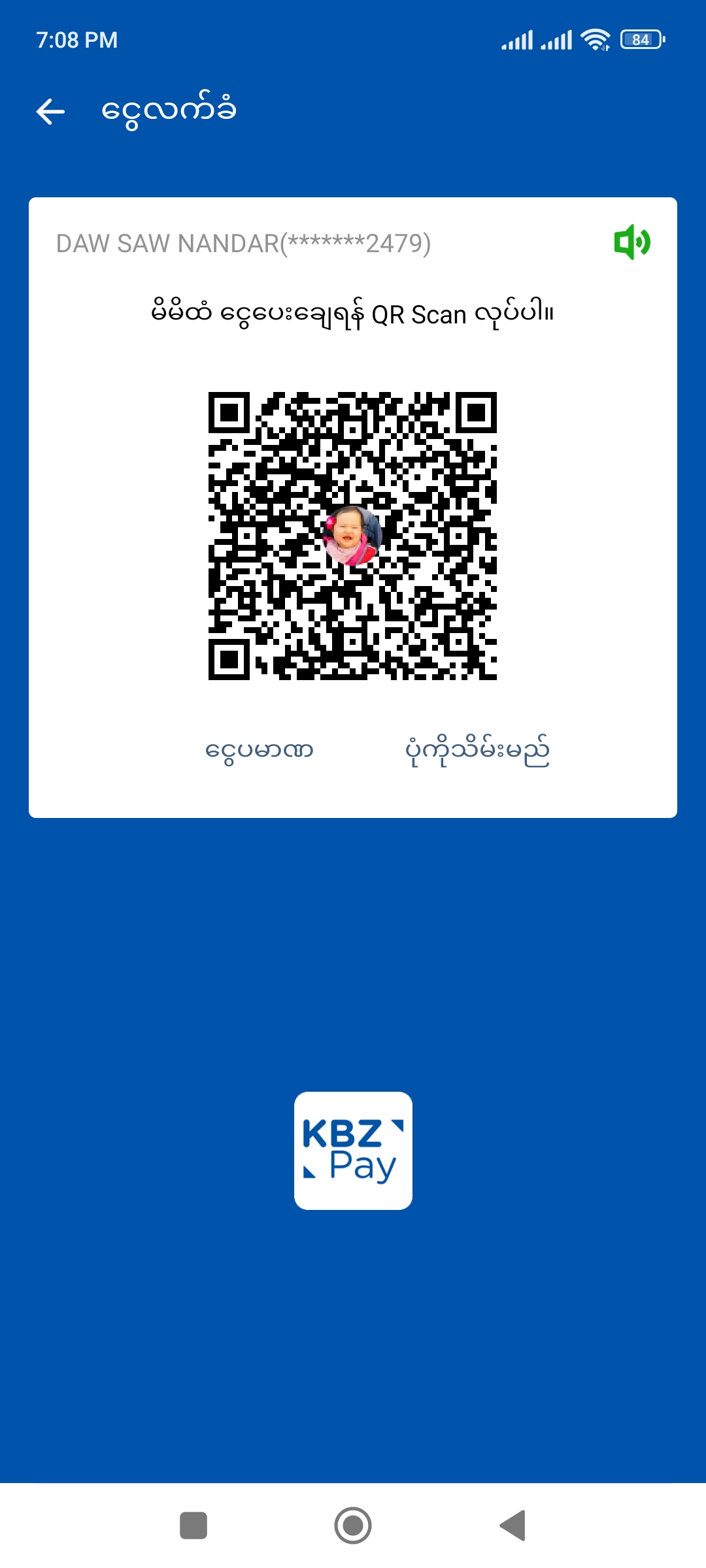Go back from the ငွေလက်ခံ screen

click(x=50, y=111)
